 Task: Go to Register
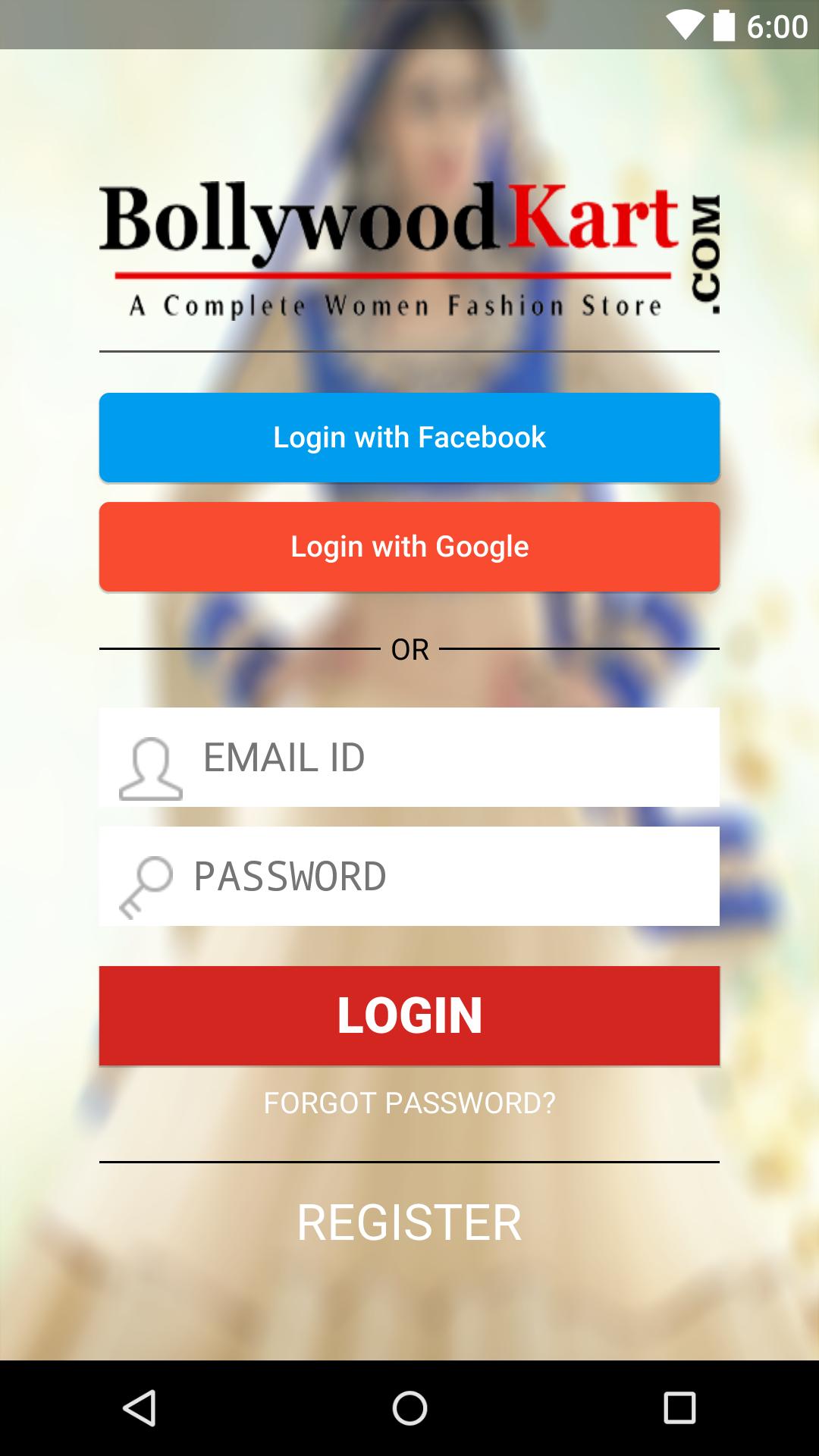point(409,1222)
